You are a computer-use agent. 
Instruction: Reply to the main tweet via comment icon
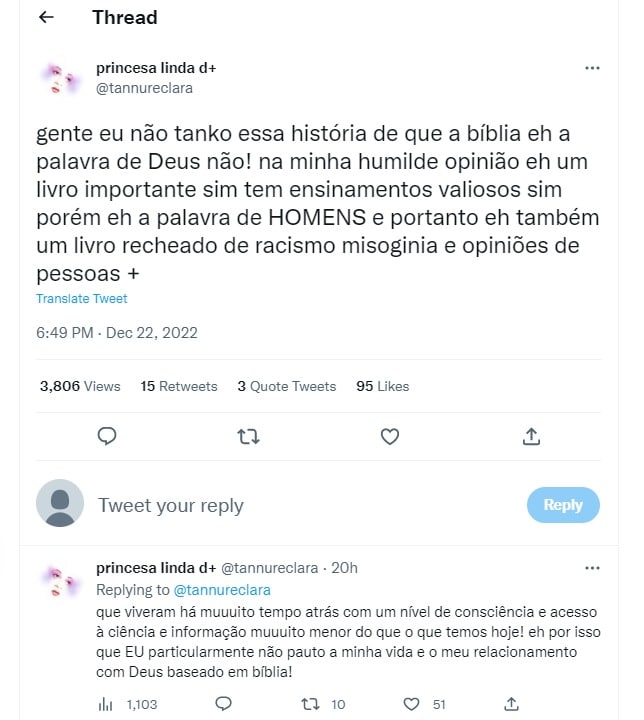[108, 436]
